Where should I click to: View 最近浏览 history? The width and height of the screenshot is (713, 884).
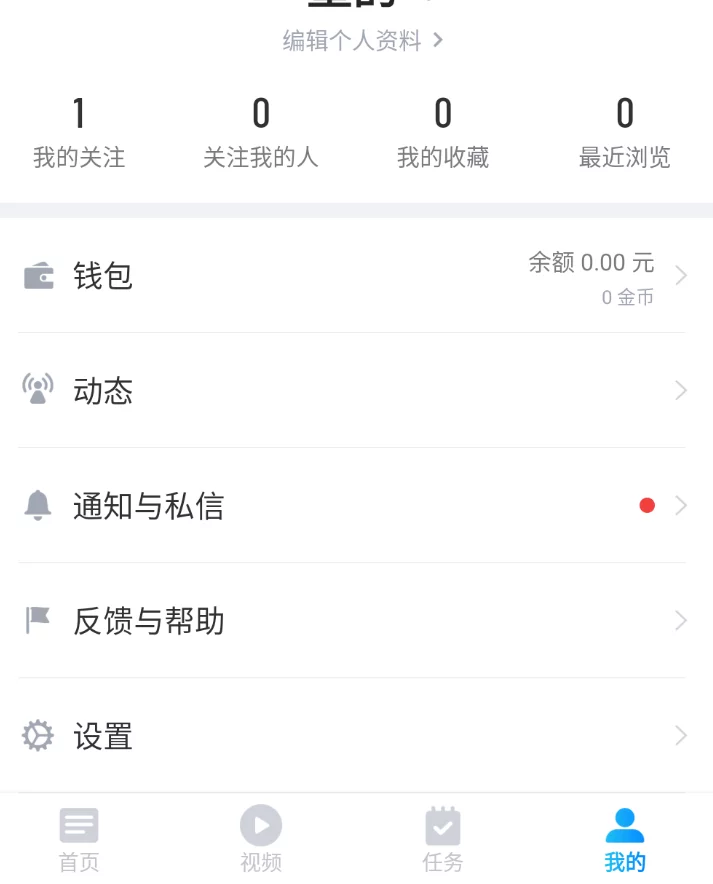pos(625,133)
